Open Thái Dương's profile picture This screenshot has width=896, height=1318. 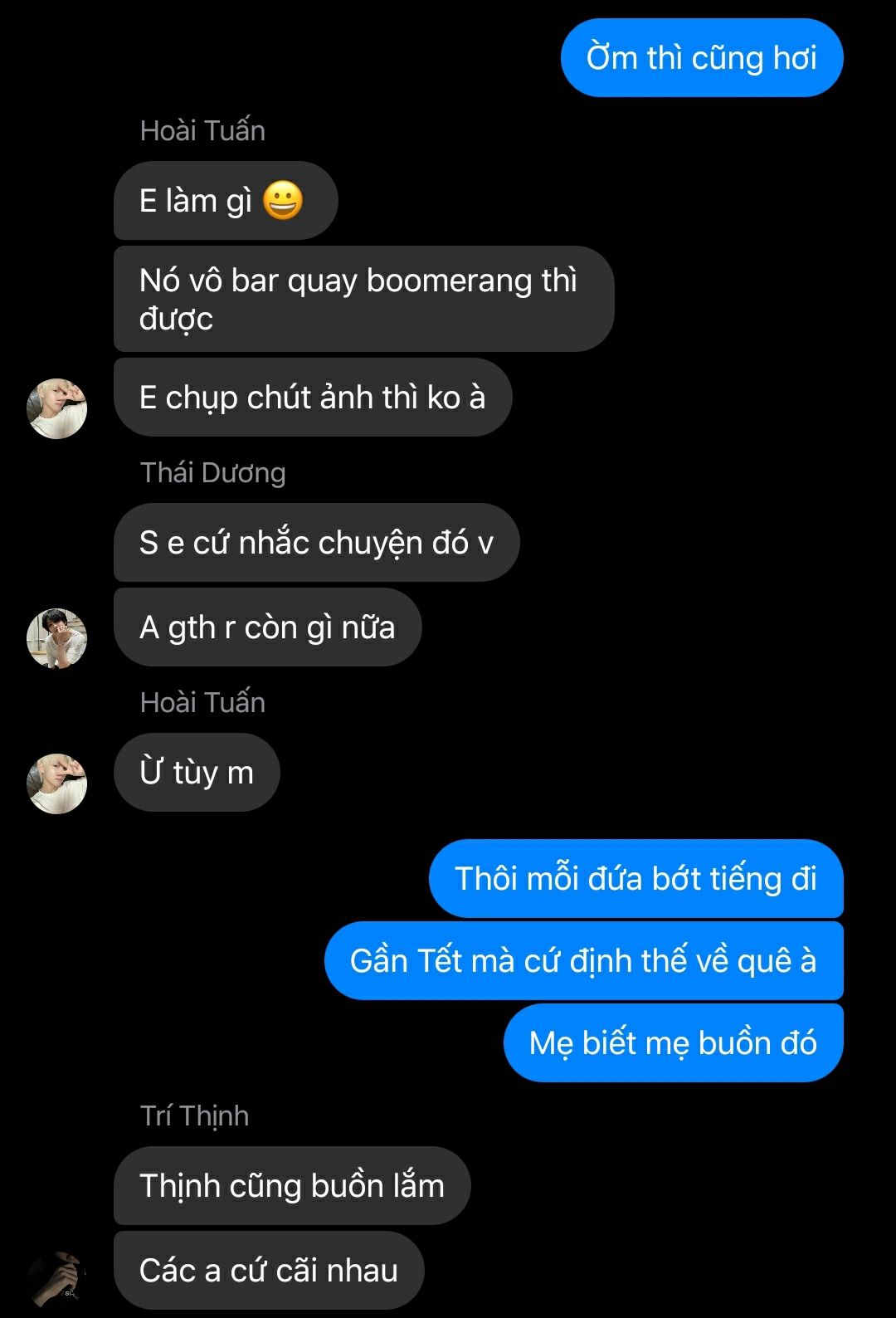point(57,638)
